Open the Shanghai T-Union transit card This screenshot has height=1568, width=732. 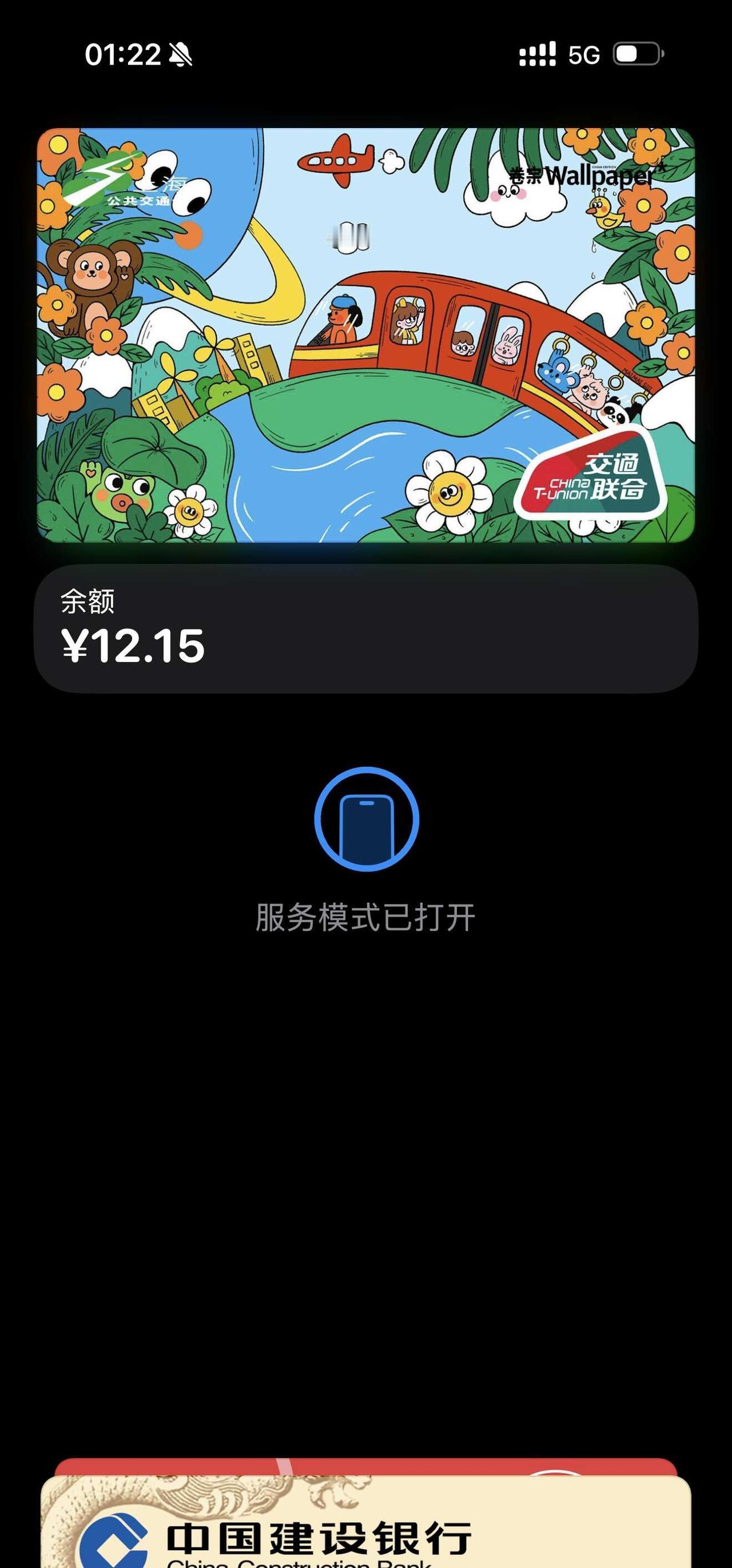point(365,335)
